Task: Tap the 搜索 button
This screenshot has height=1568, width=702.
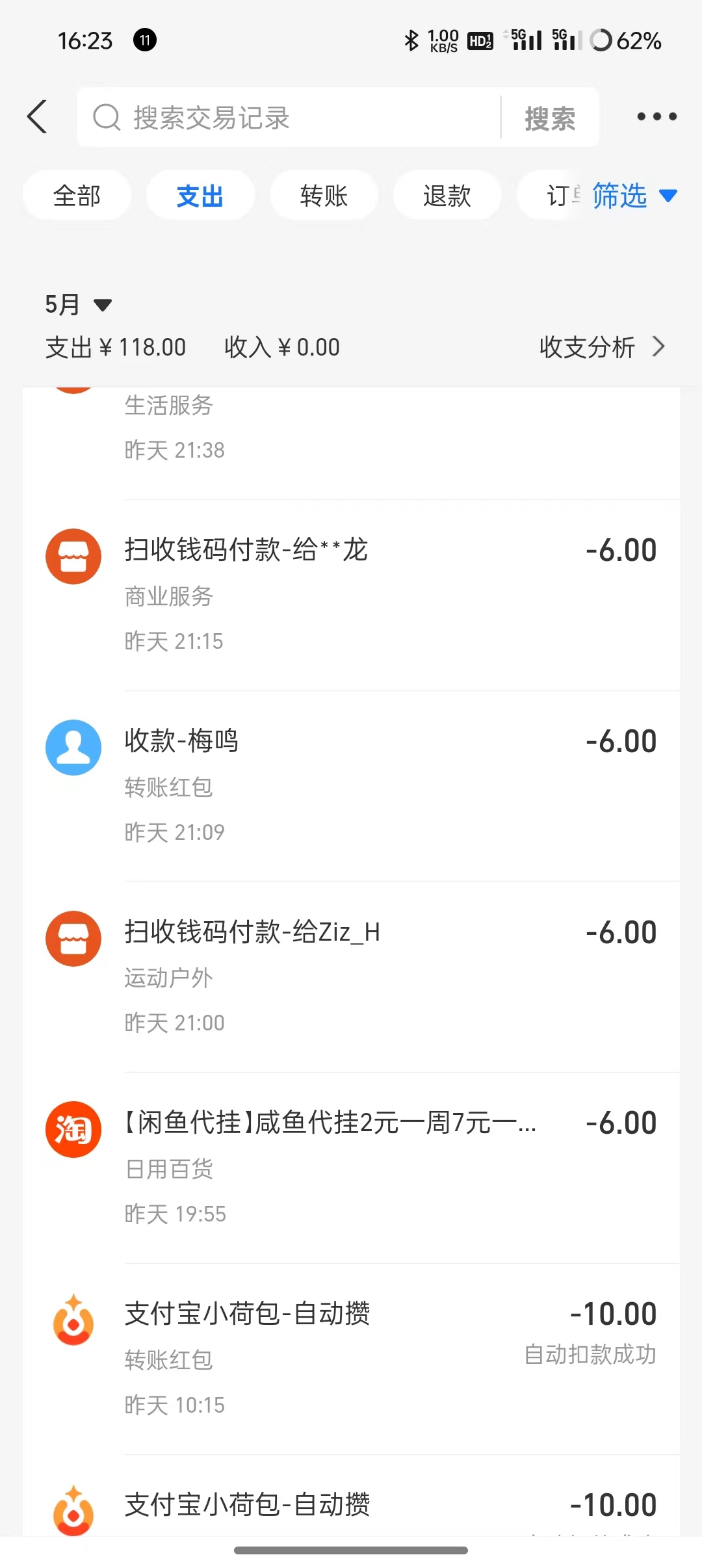Action: point(550,118)
